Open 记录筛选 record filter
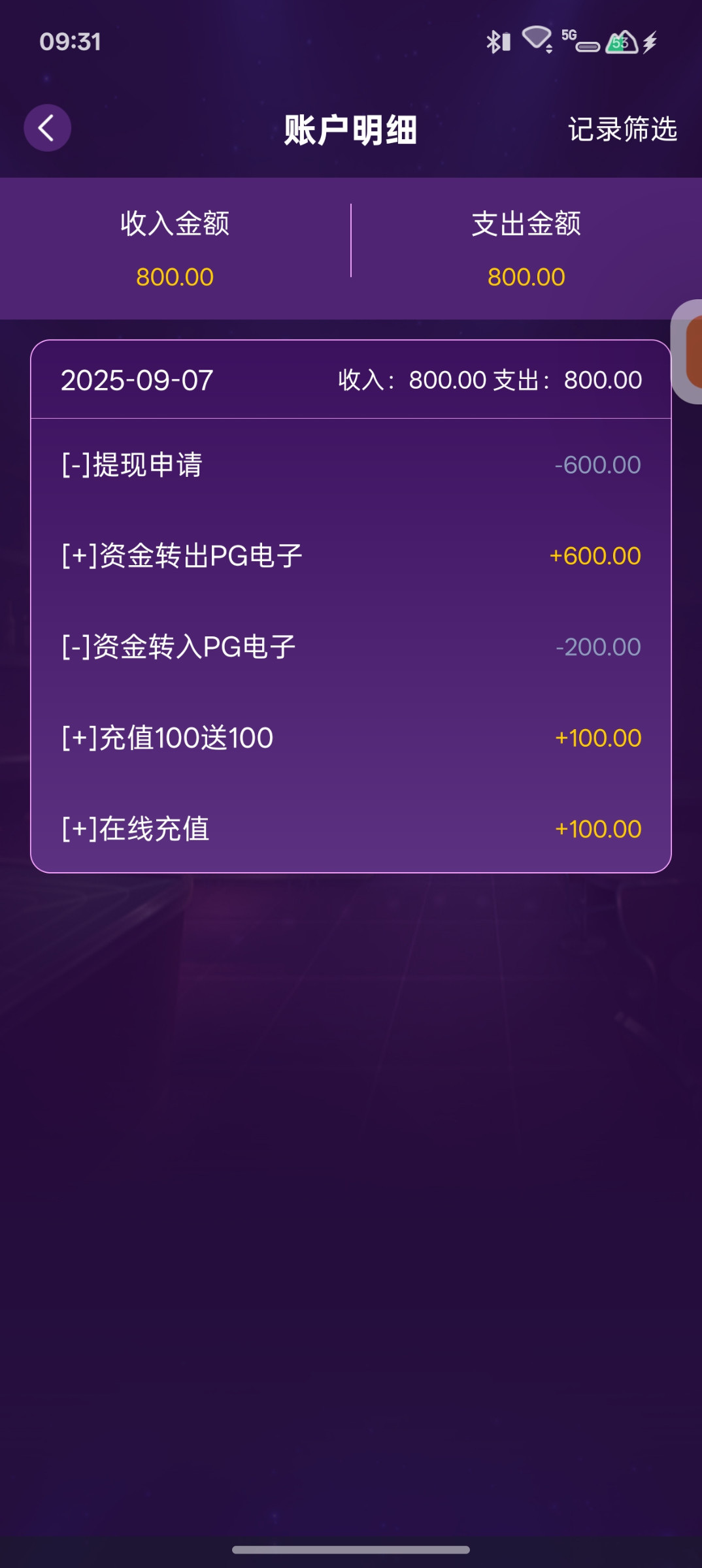Viewport: 702px width, 1568px height. click(x=622, y=129)
